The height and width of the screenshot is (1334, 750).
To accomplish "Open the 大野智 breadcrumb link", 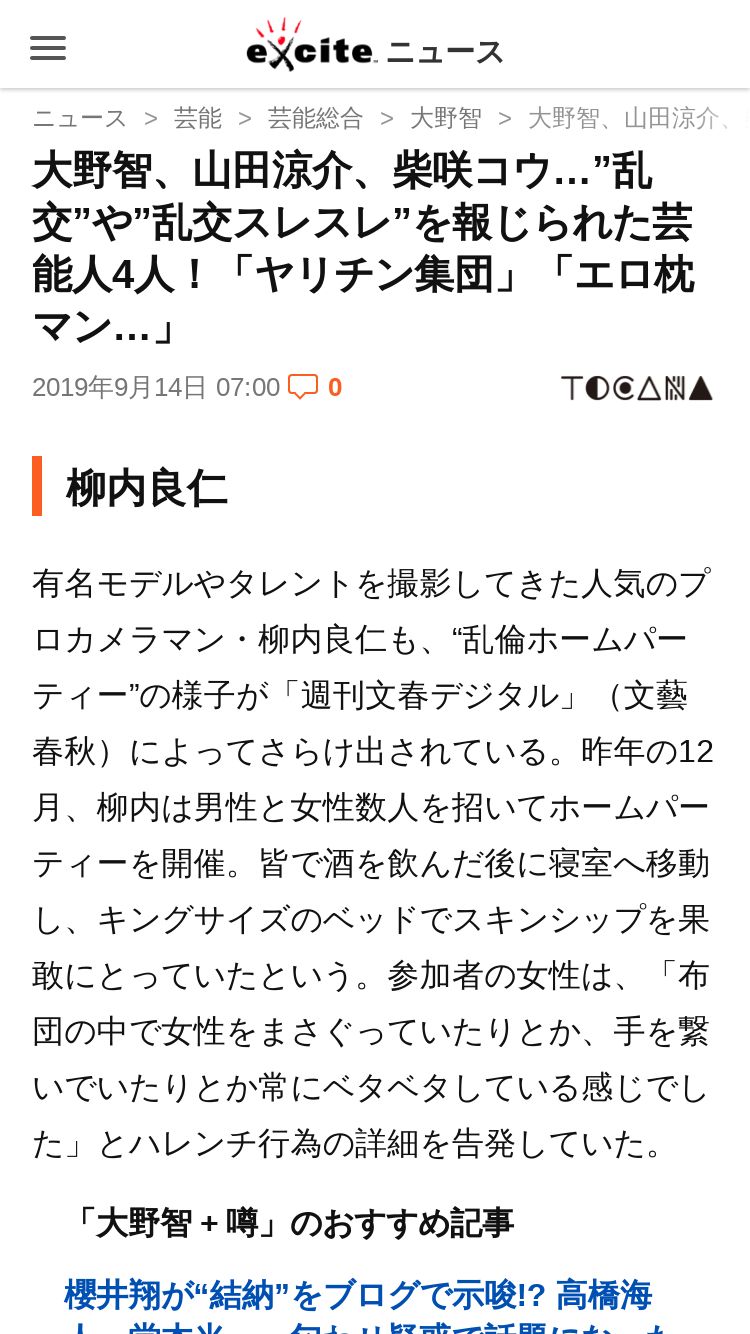I will (x=446, y=118).
